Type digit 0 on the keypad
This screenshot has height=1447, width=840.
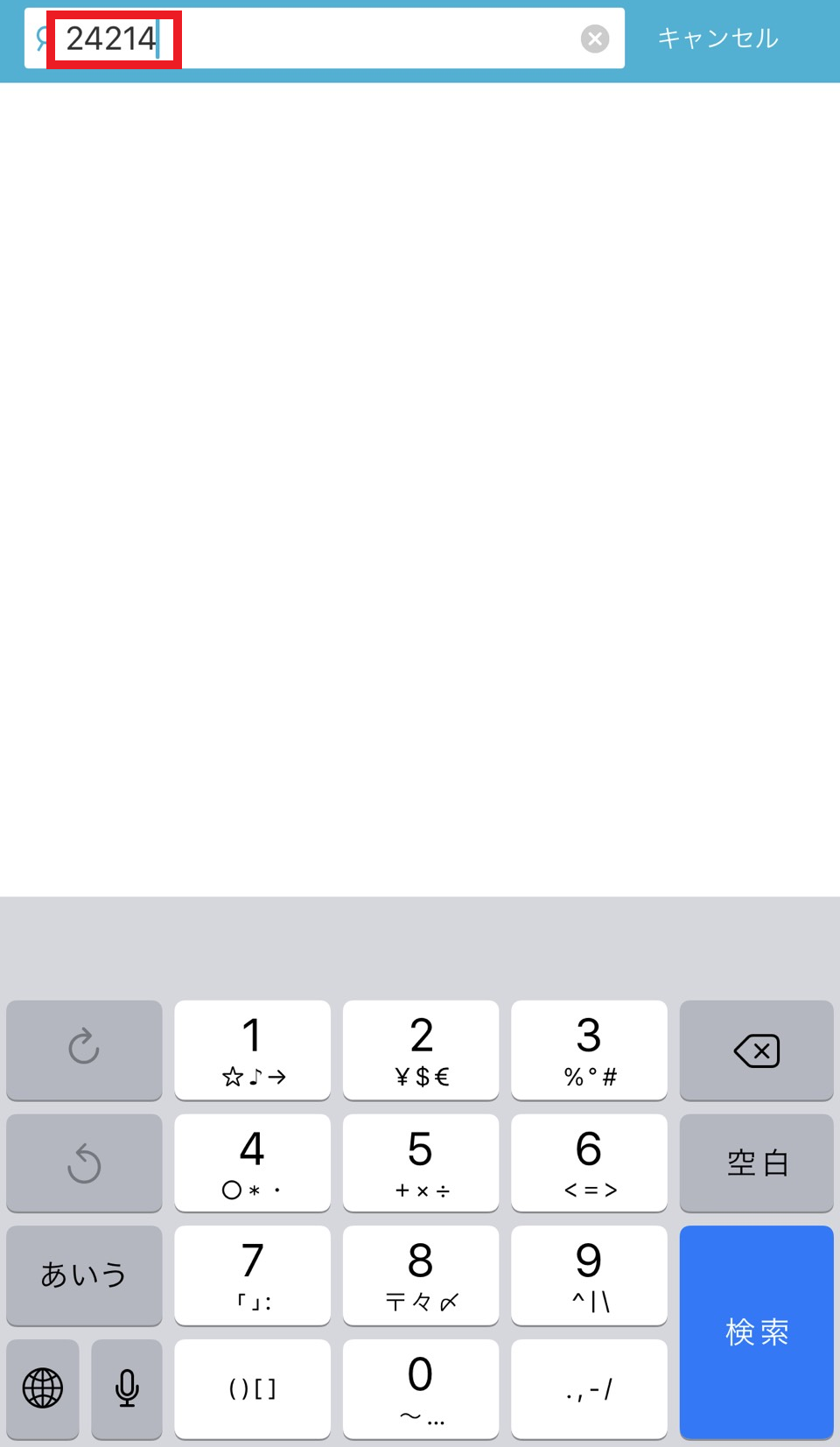point(421,1388)
